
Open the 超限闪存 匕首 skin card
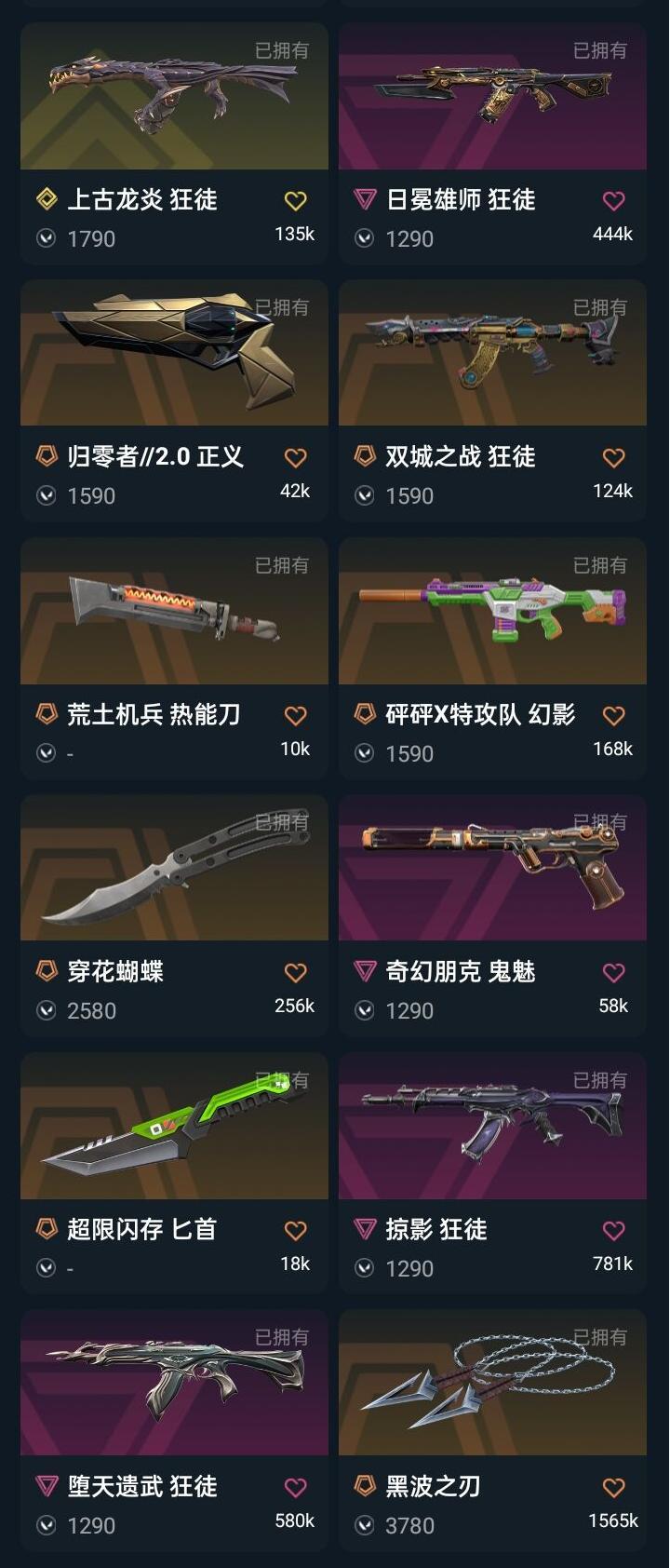[174, 1127]
